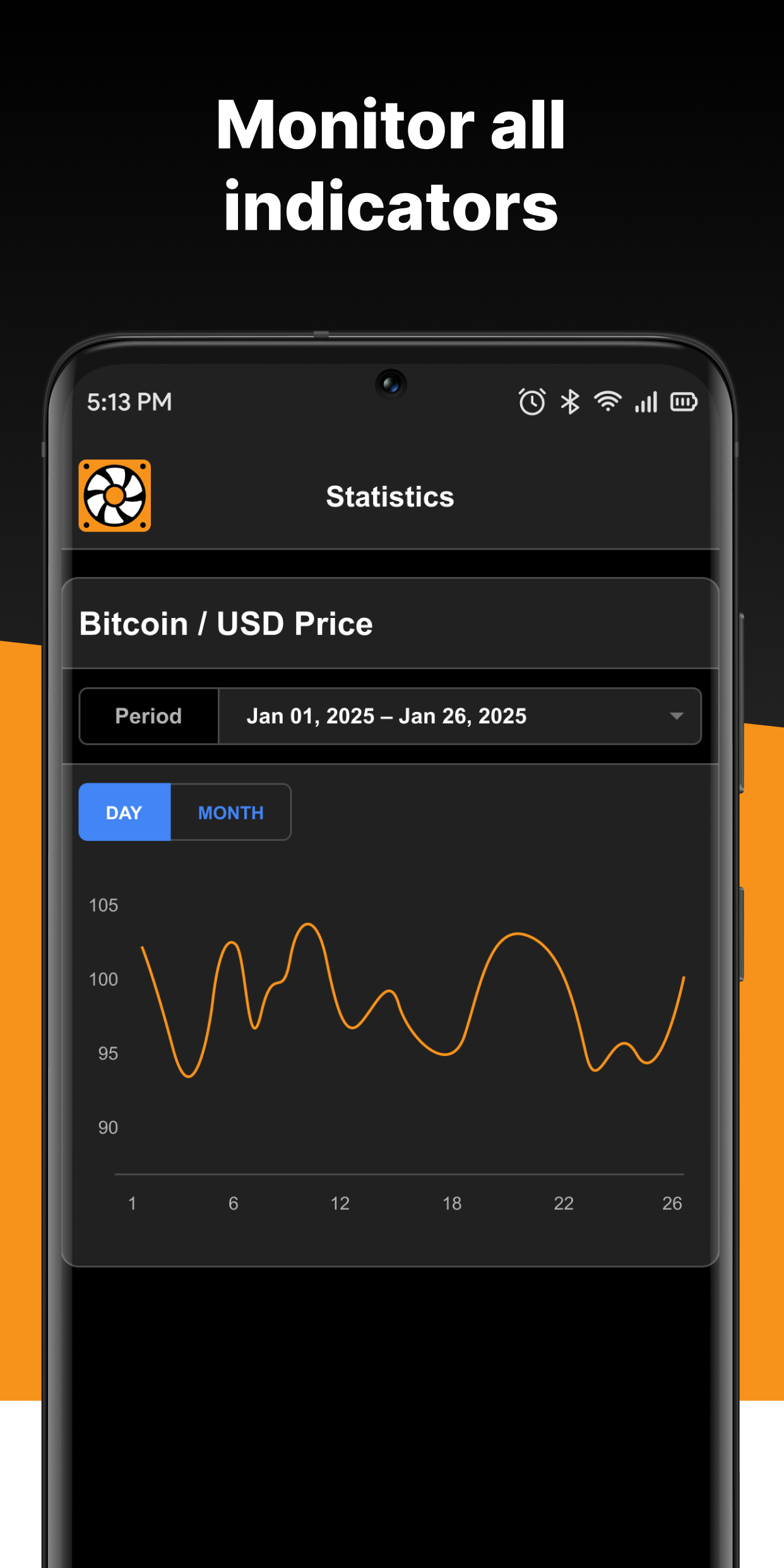
Task: Open the Jan 01 – Jan 26 picker
Action: click(x=386, y=715)
